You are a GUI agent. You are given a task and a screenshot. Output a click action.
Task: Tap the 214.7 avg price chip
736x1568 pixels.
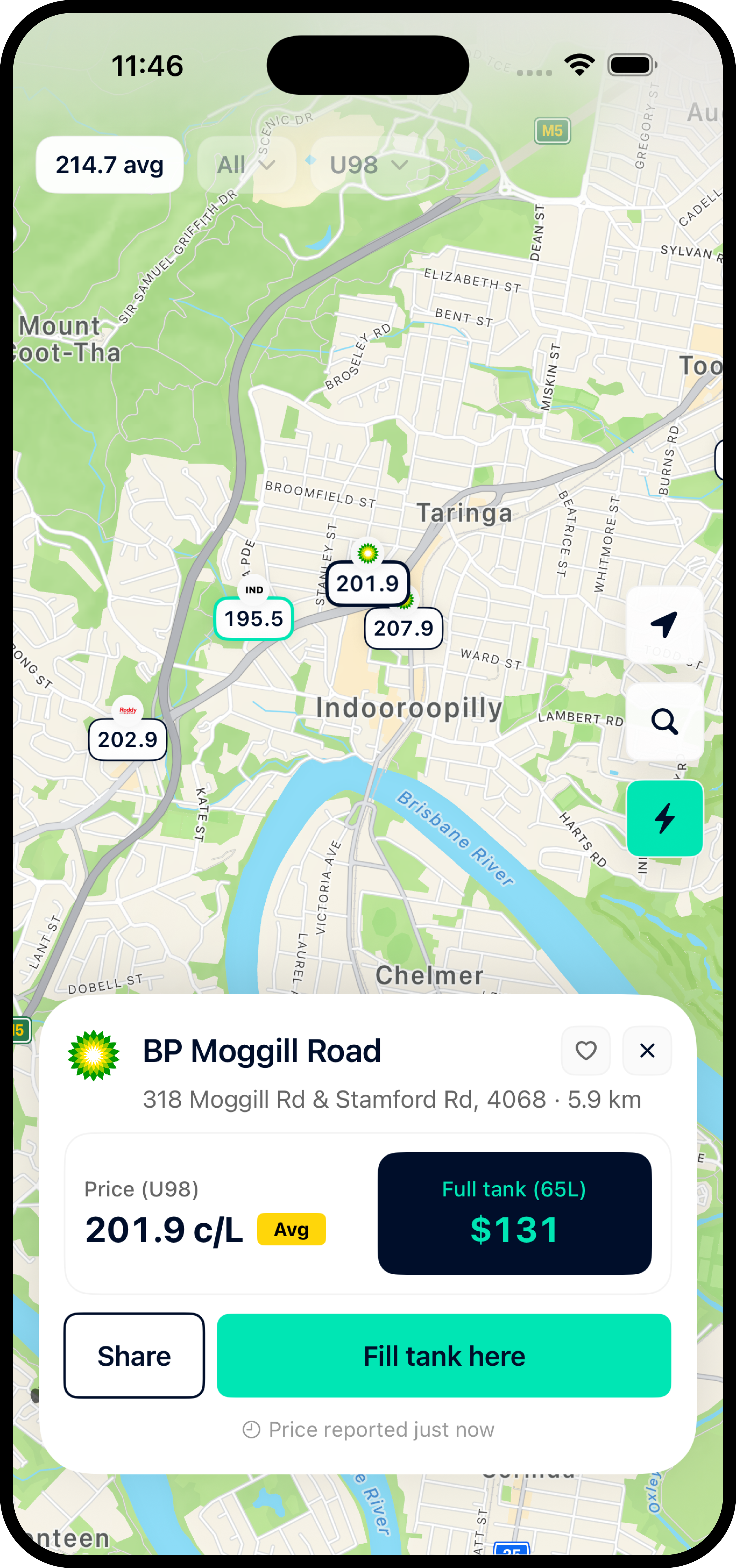(110, 164)
